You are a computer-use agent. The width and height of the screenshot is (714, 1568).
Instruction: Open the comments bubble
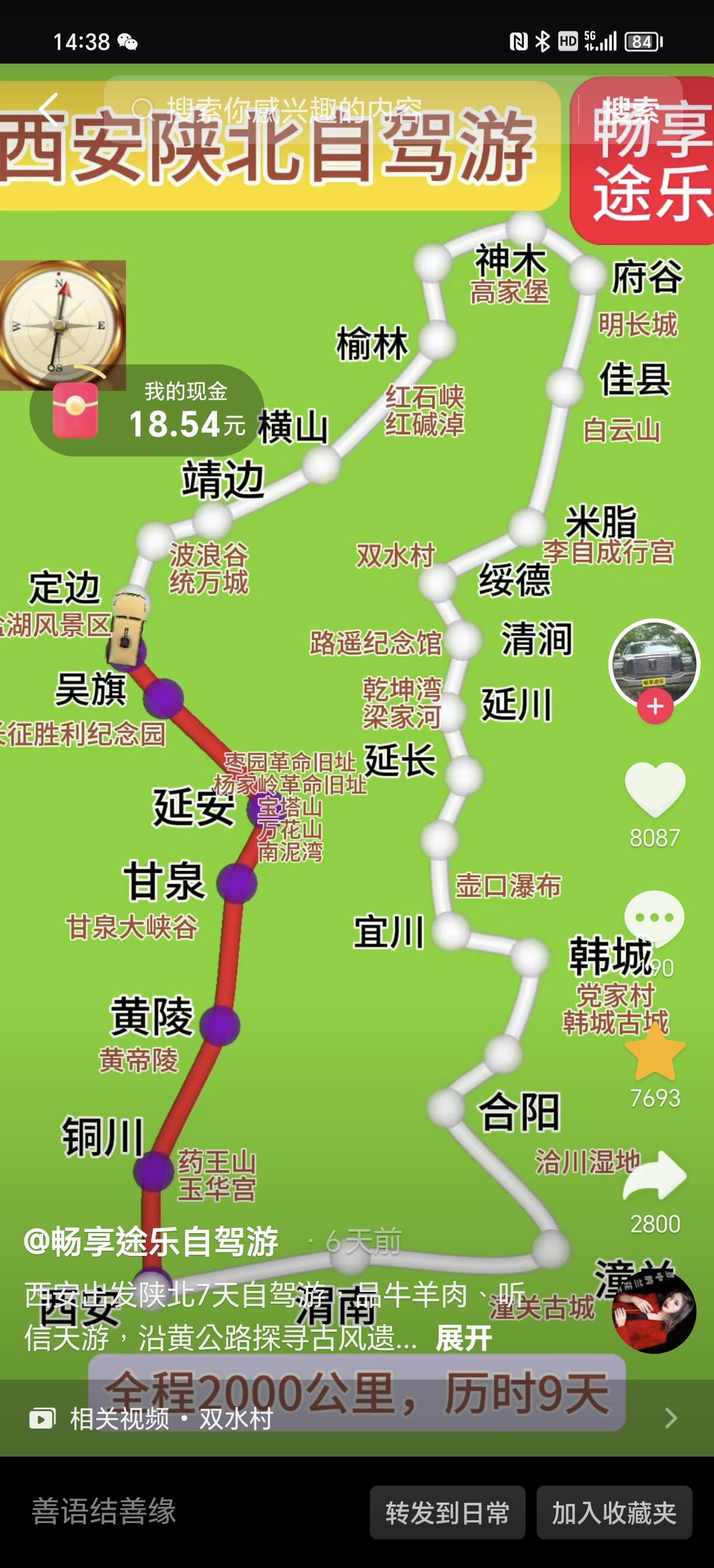click(x=654, y=918)
